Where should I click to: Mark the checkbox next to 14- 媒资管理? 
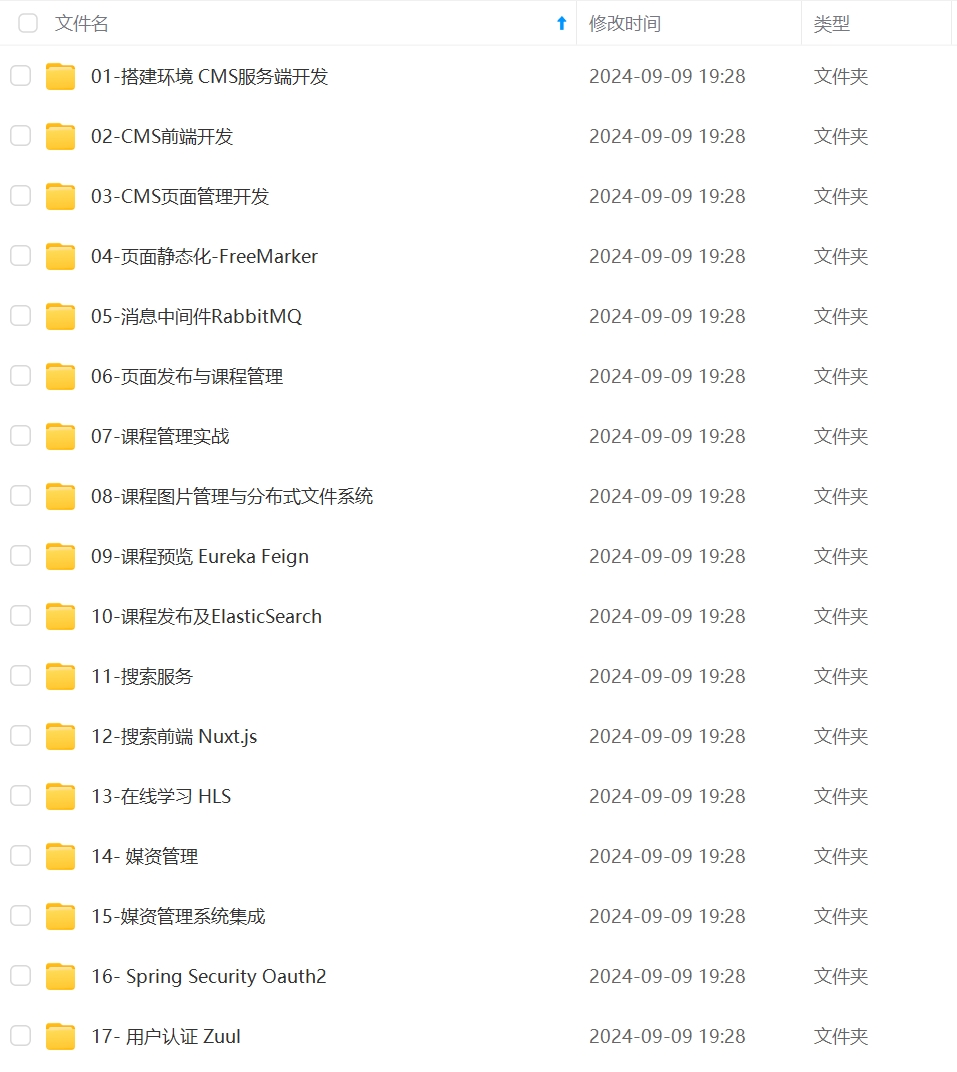[x=21, y=856]
